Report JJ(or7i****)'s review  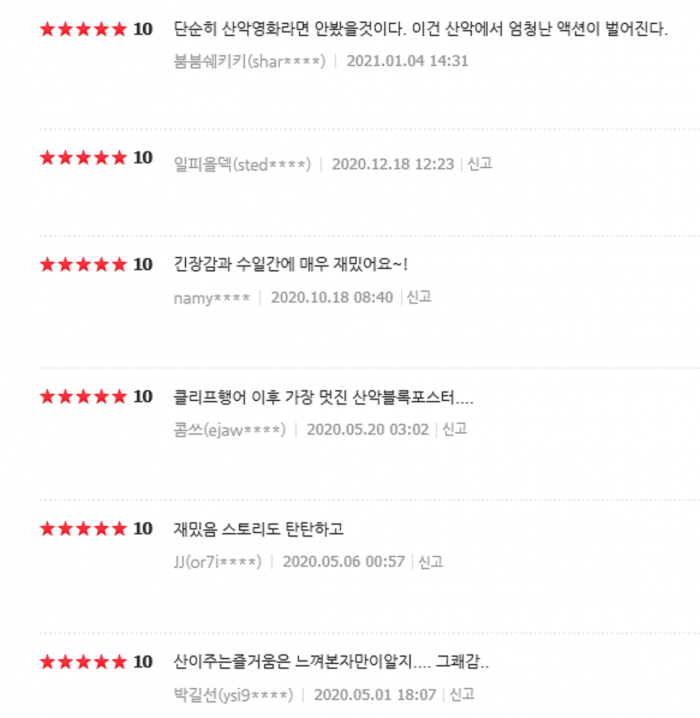(431, 561)
